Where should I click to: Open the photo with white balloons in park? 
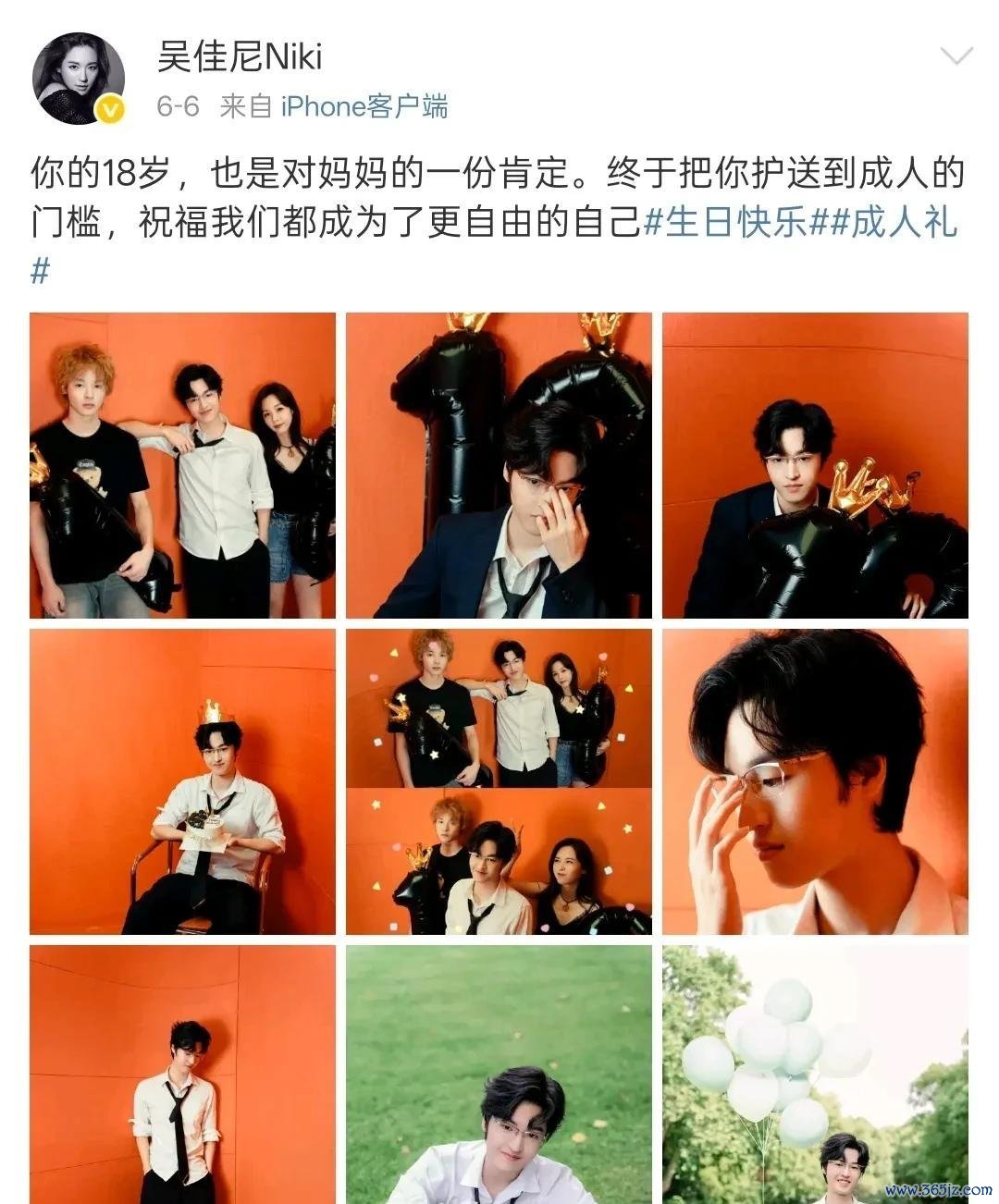click(x=815, y=1075)
